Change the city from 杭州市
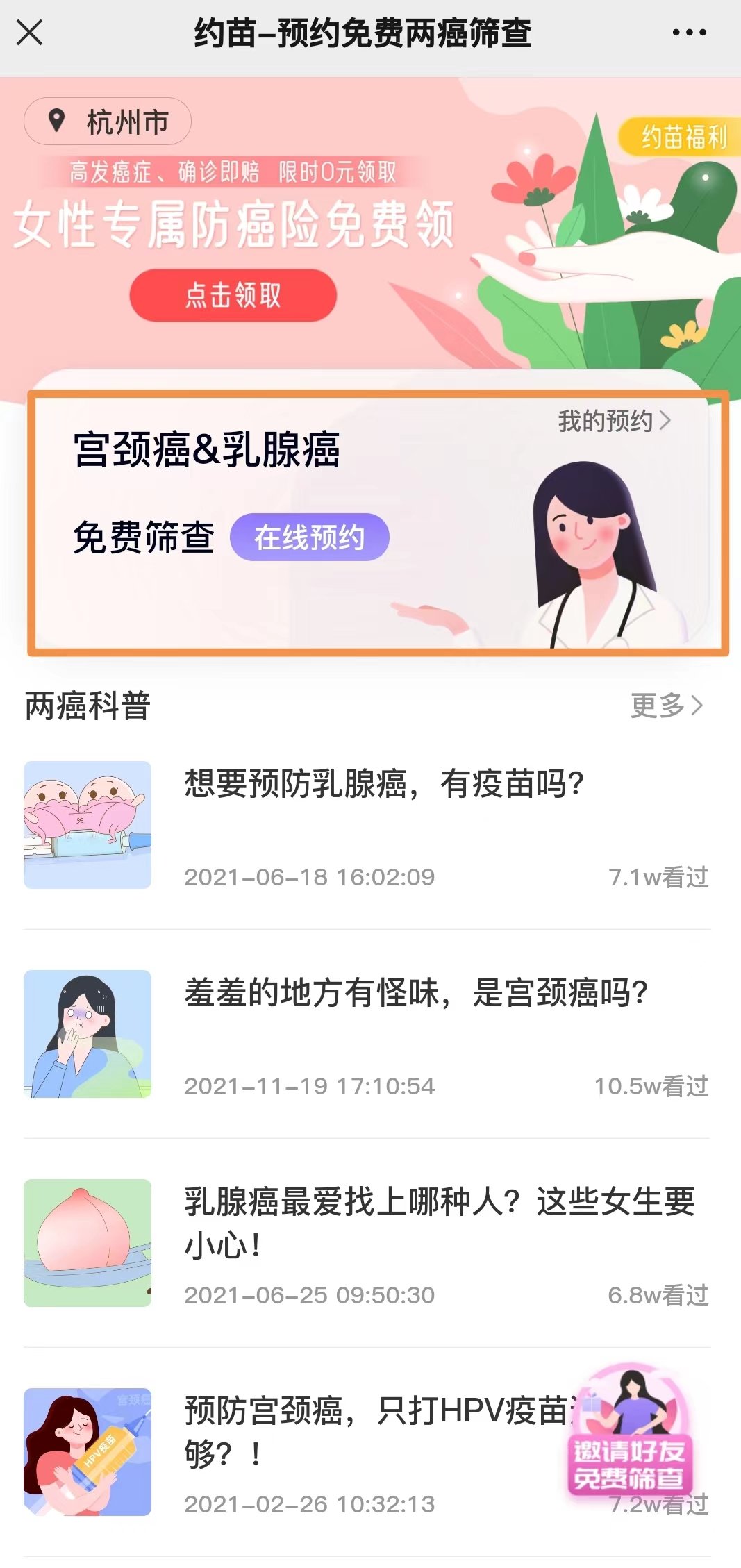The width and height of the screenshot is (741, 1568). coord(108,122)
